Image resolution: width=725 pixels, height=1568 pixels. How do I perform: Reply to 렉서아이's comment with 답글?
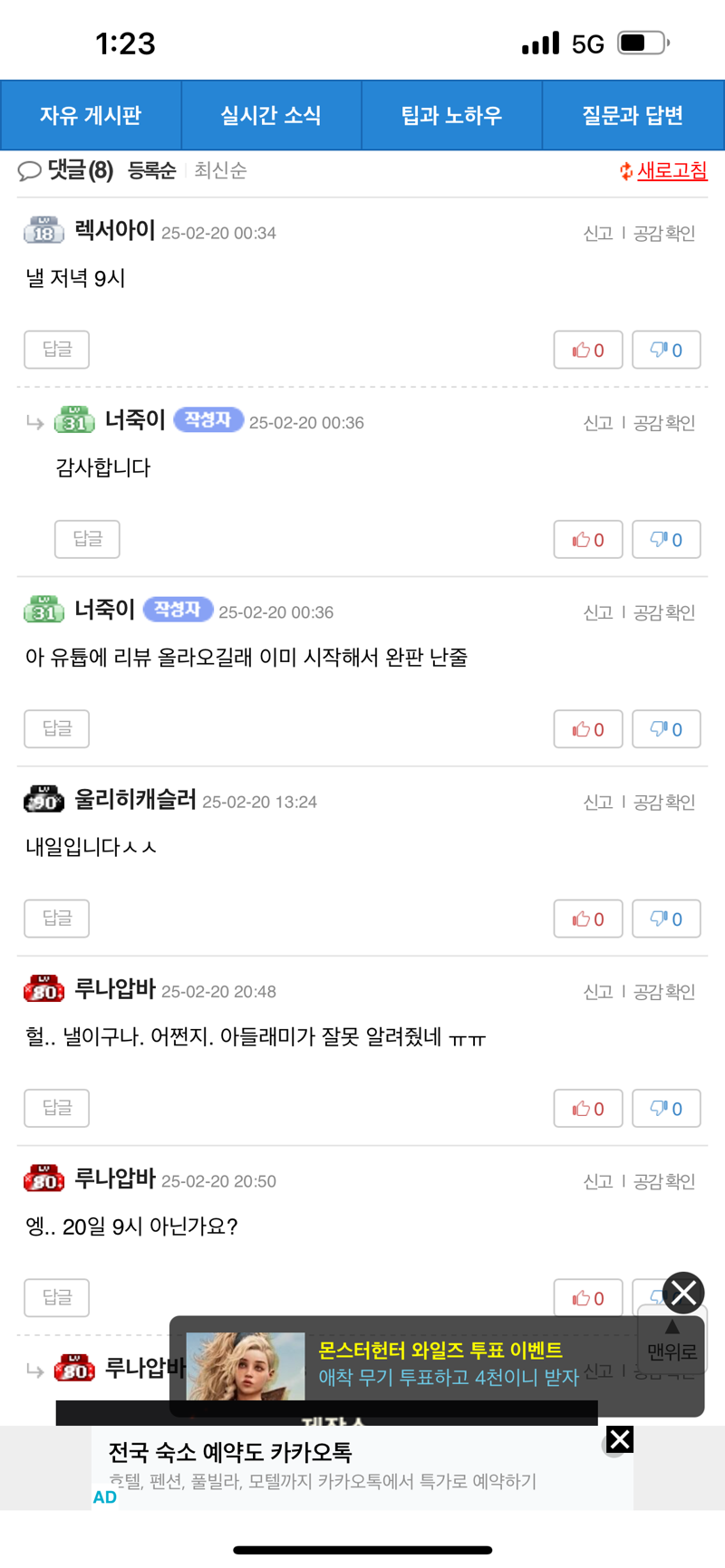point(56,350)
